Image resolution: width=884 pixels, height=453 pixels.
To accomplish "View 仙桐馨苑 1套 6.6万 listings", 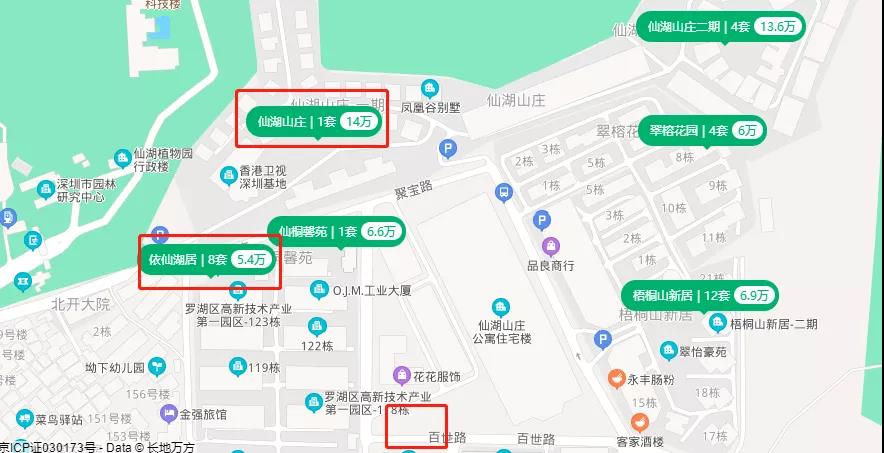I will 337,231.
